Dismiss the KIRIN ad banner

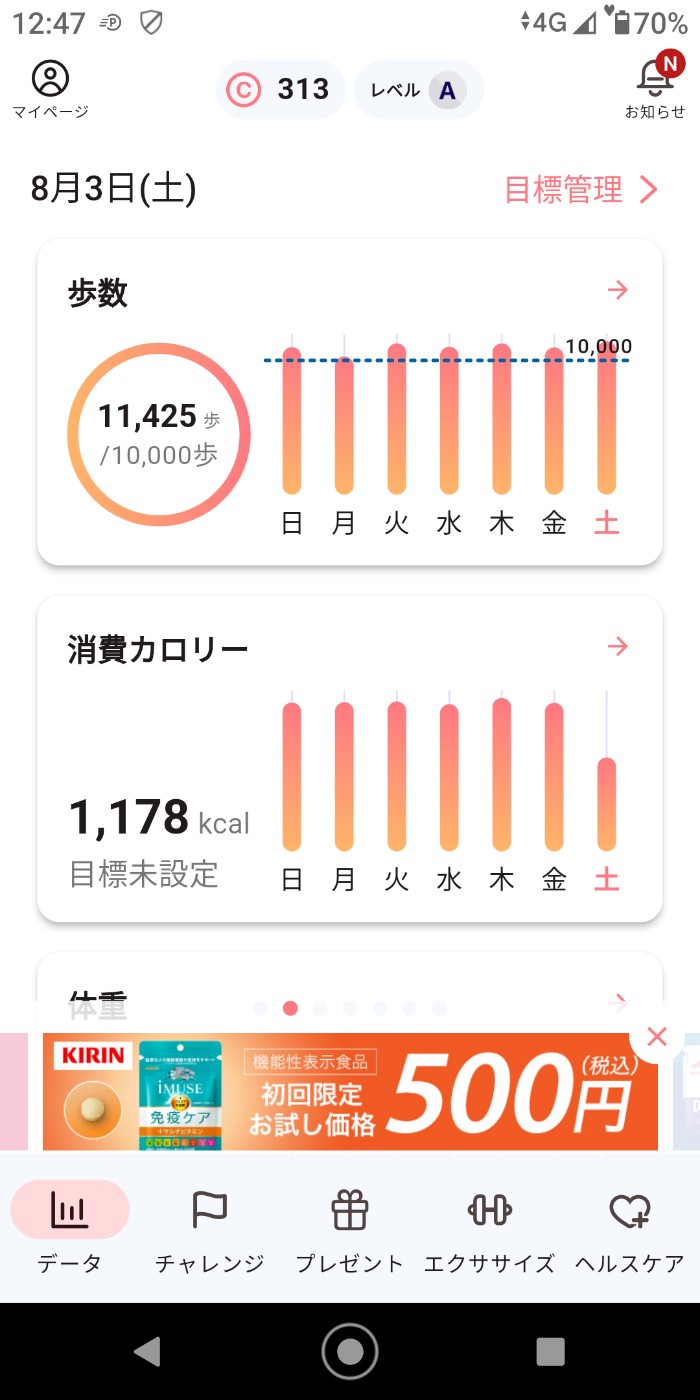pyautogui.click(x=657, y=1037)
